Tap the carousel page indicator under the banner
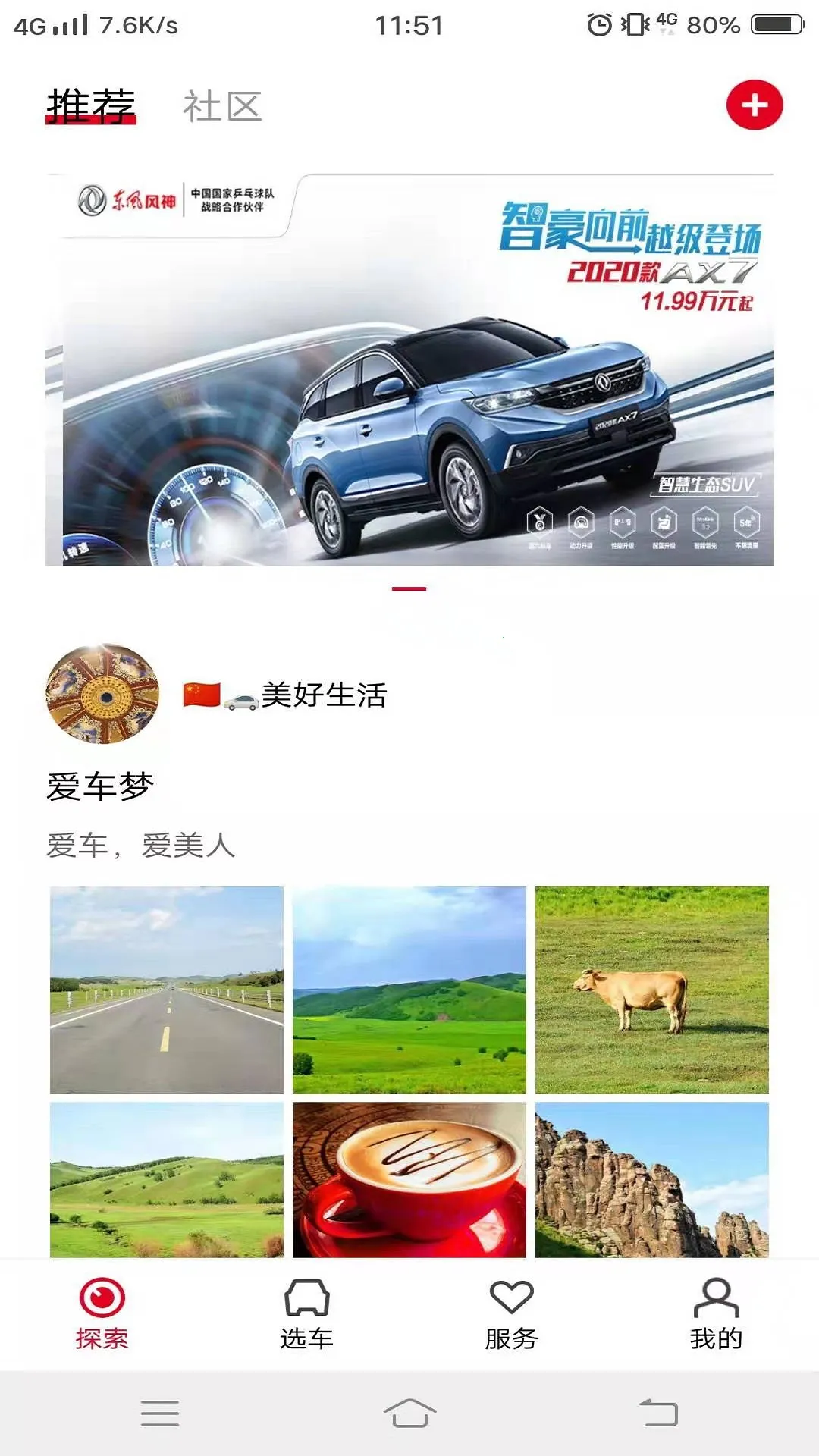 coord(409,588)
